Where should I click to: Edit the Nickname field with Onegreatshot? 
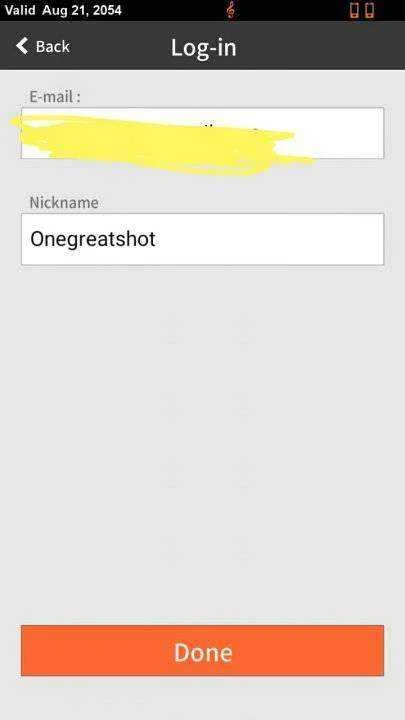[x=202, y=239]
